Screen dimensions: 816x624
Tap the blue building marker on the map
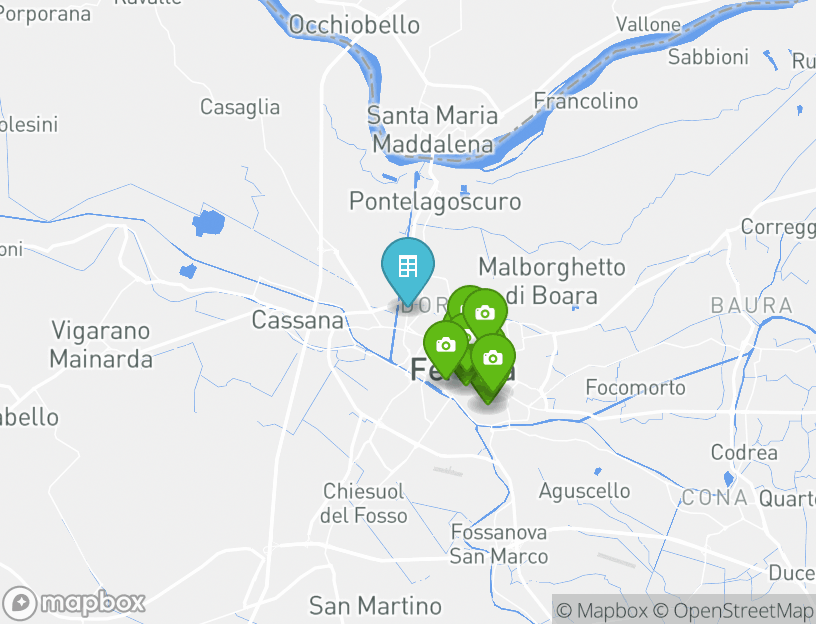point(407,267)
